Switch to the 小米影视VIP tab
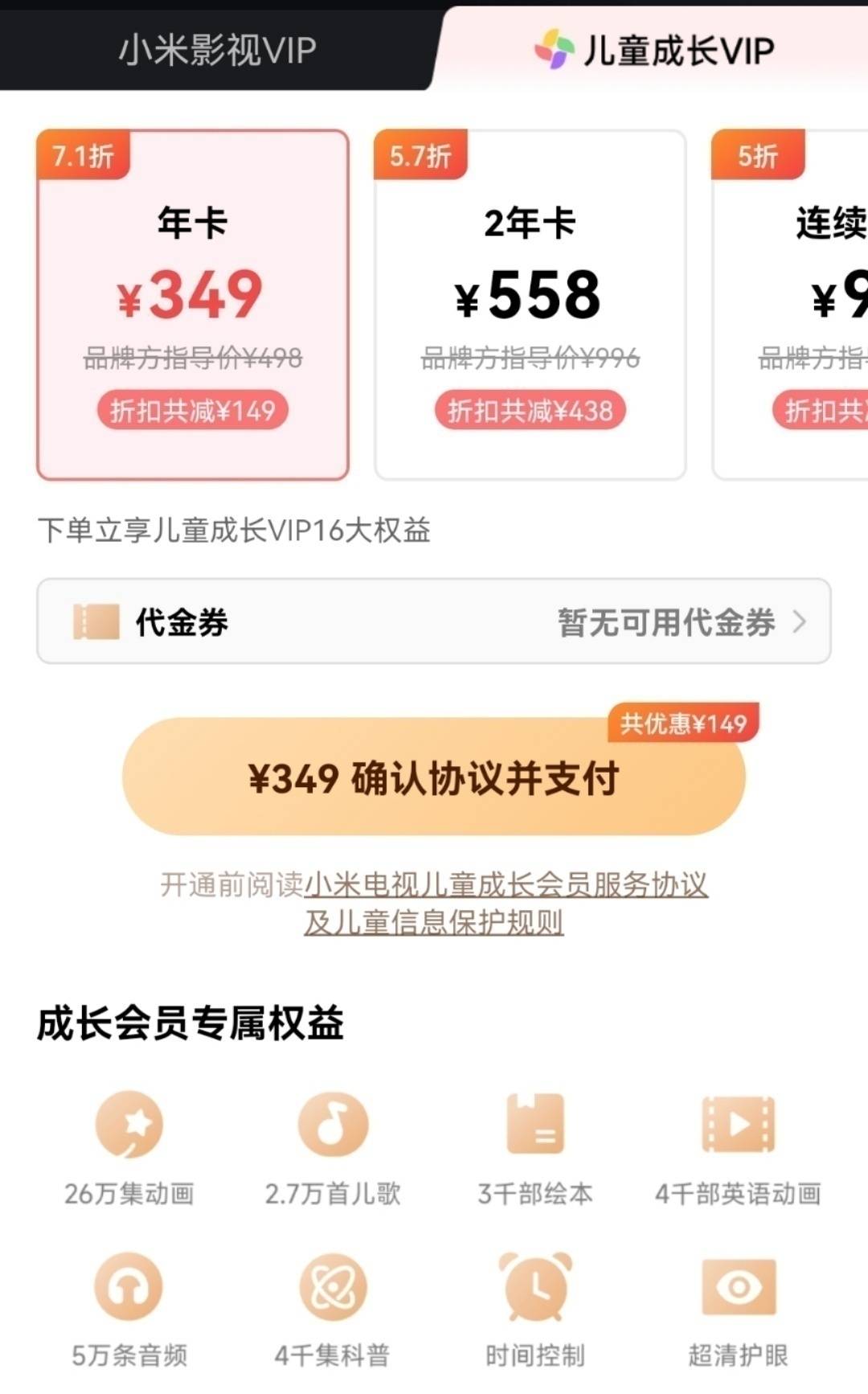This screenshot has width=868, height=1394. tap(217, 50)
